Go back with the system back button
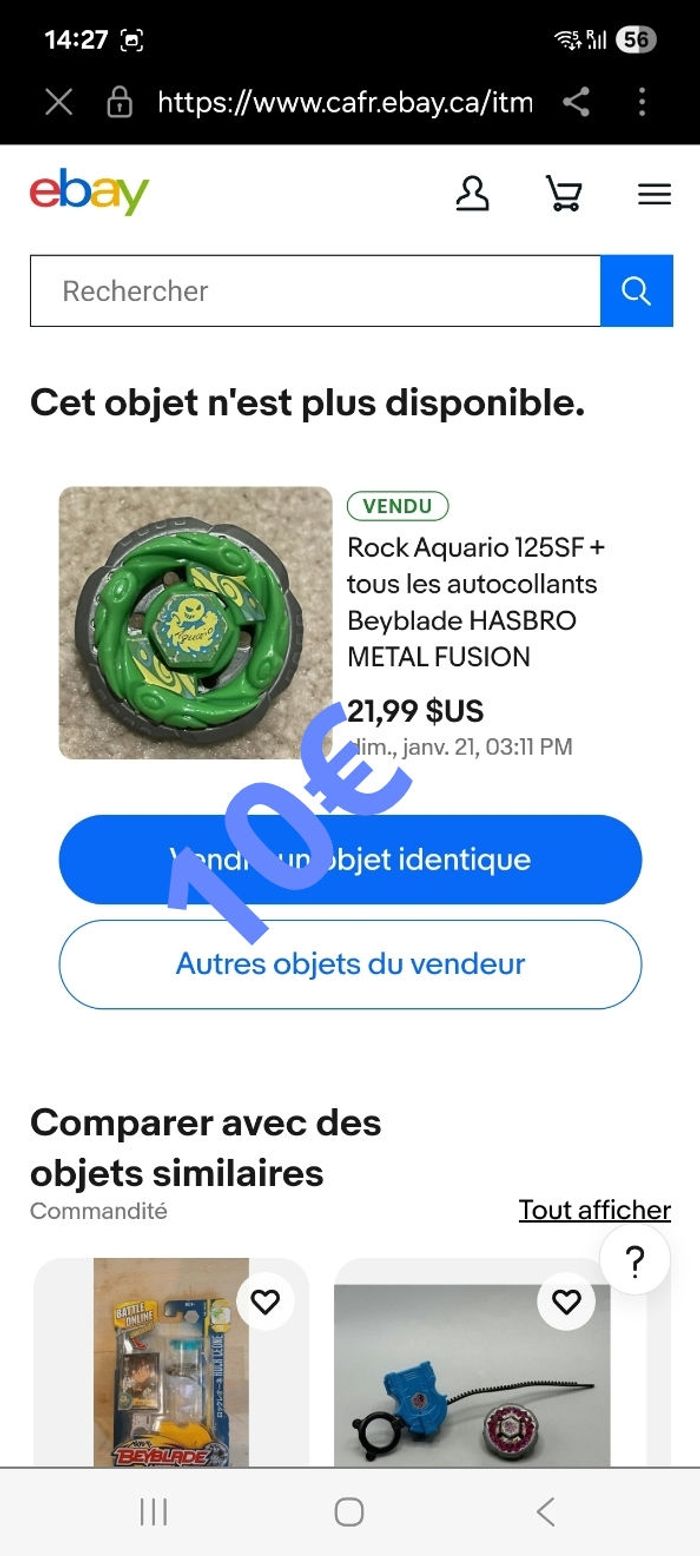 point(545,1511)
